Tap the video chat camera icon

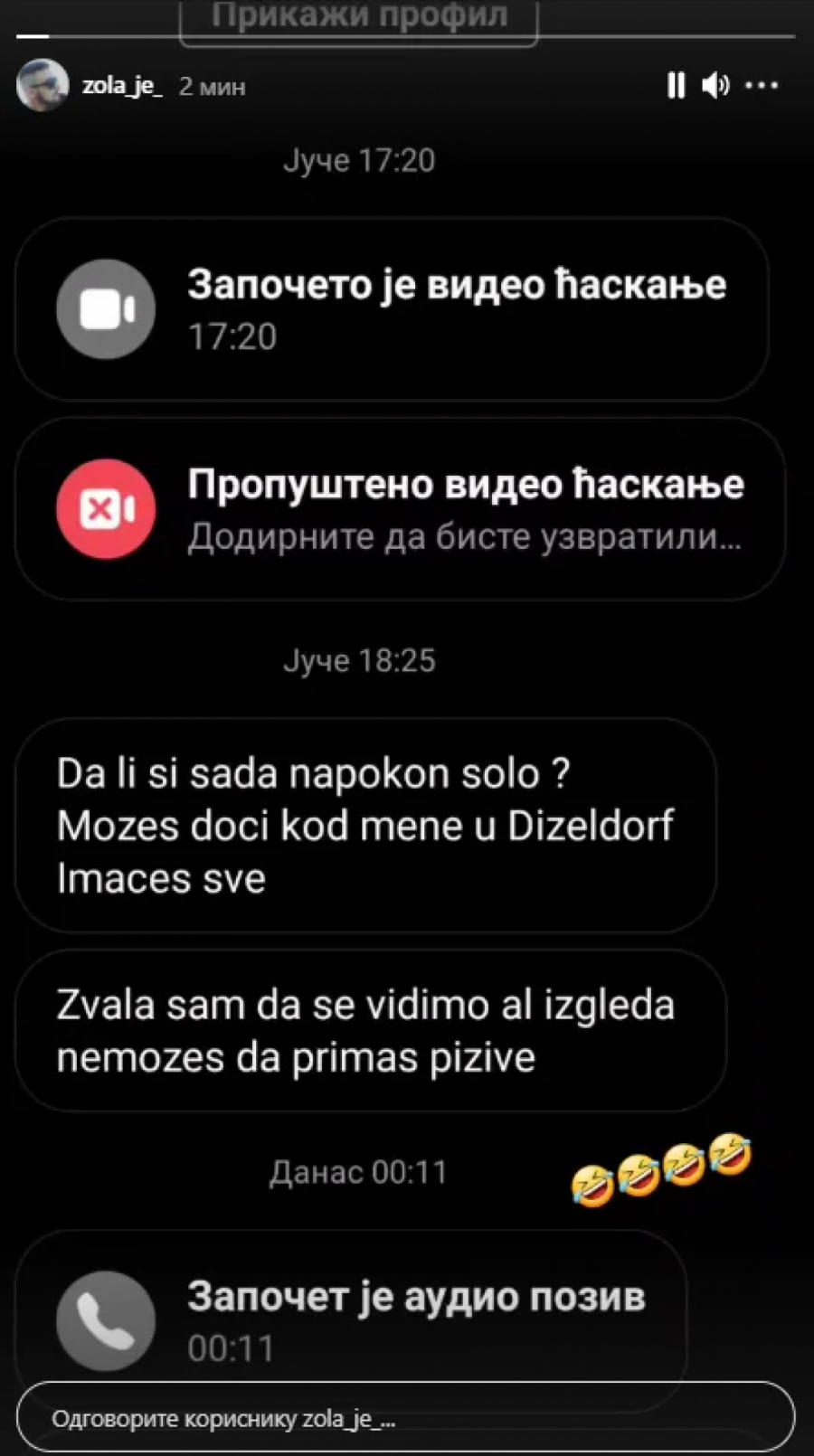106,307
